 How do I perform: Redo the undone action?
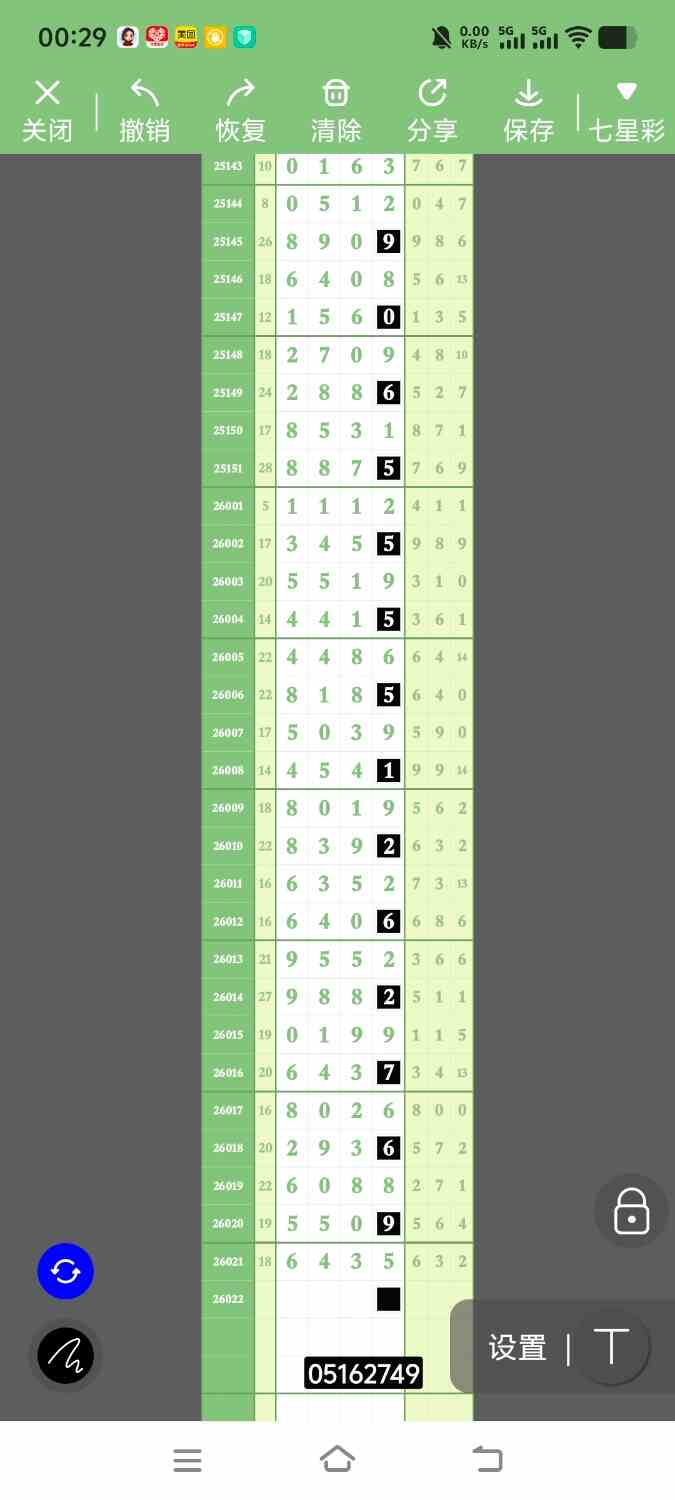240,111
